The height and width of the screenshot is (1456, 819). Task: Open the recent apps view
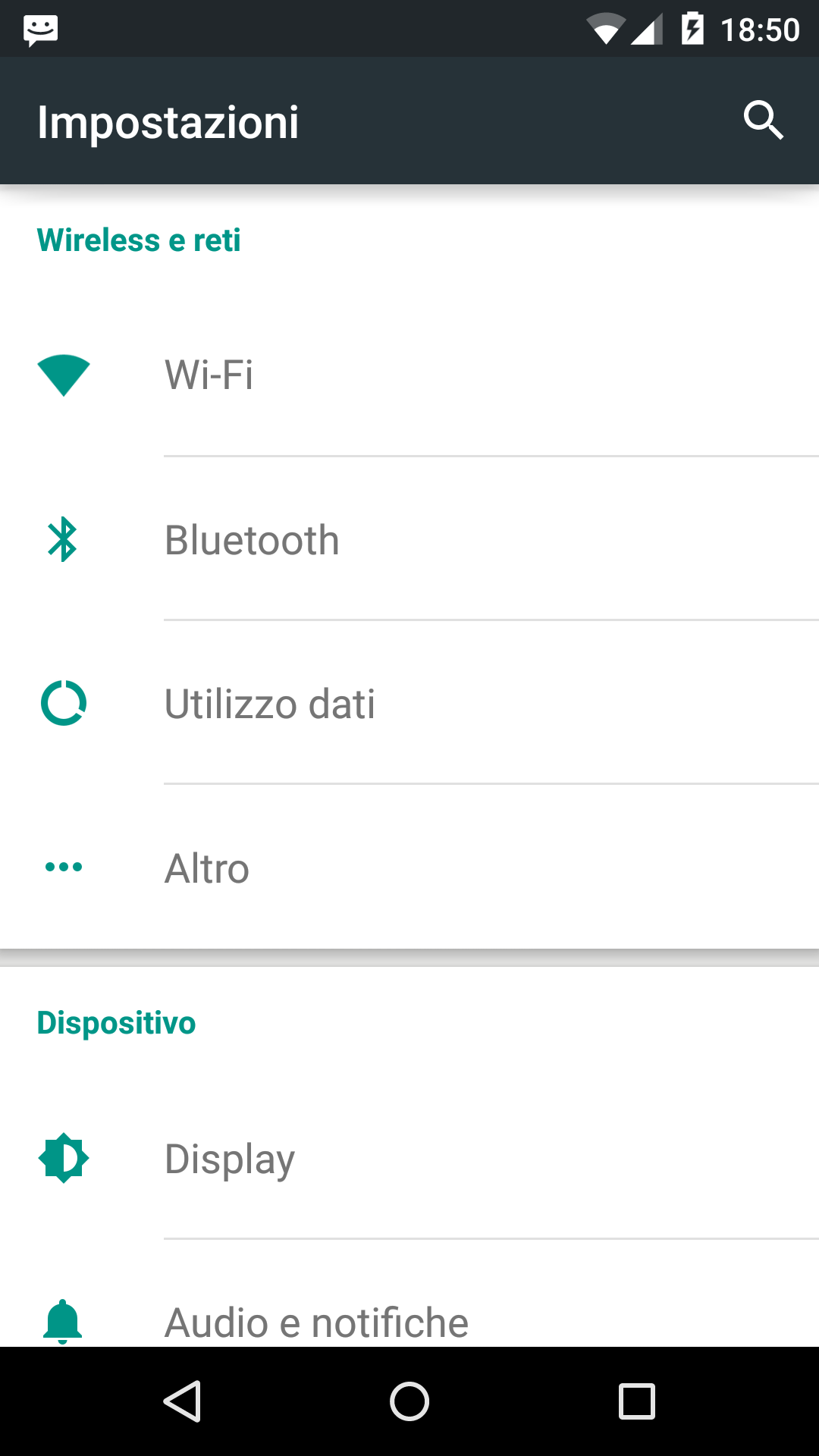coord(637,1401)
